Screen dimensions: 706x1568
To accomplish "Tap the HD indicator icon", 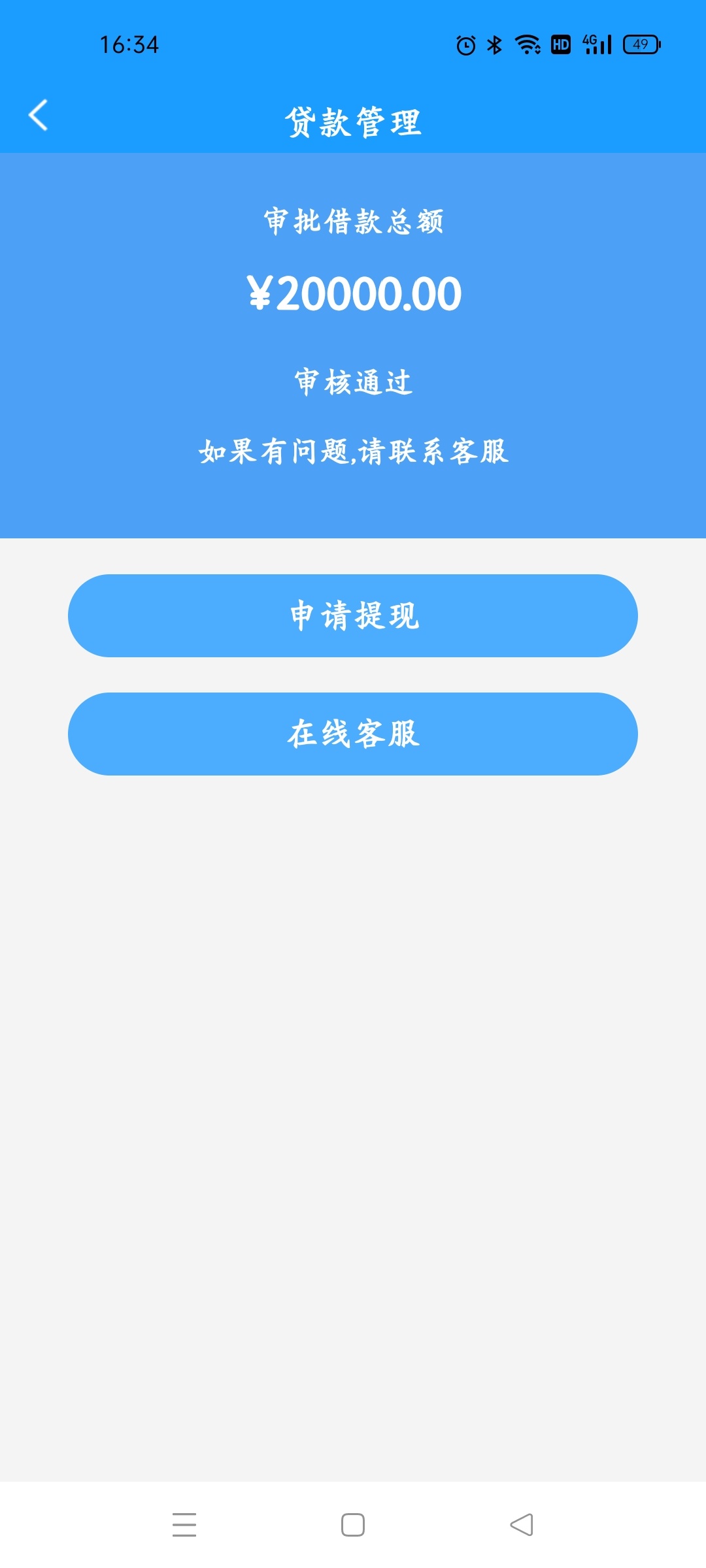I will pyautogui.click(x=560, y=45).
